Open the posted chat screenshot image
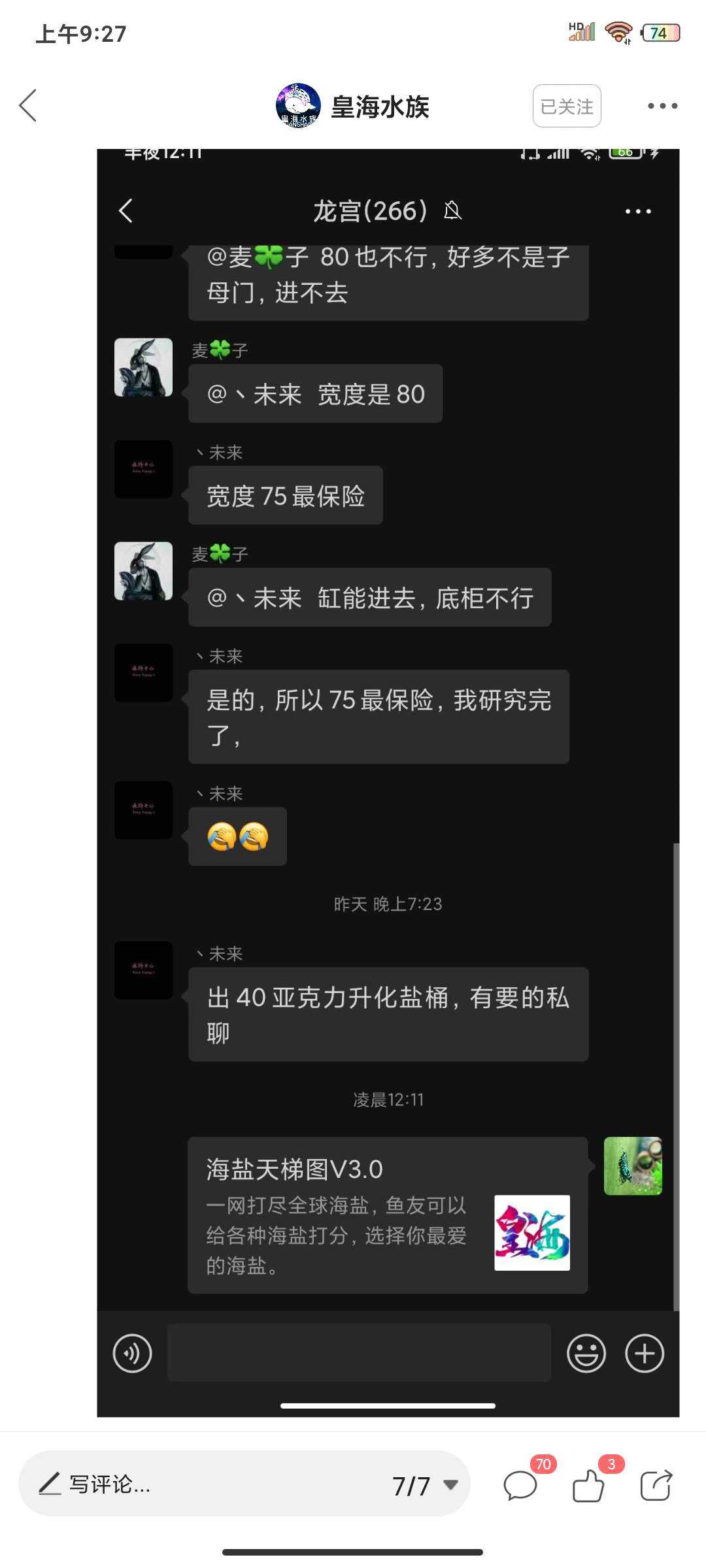Screen dimensions: 706x1568 (x=388, y=784)
